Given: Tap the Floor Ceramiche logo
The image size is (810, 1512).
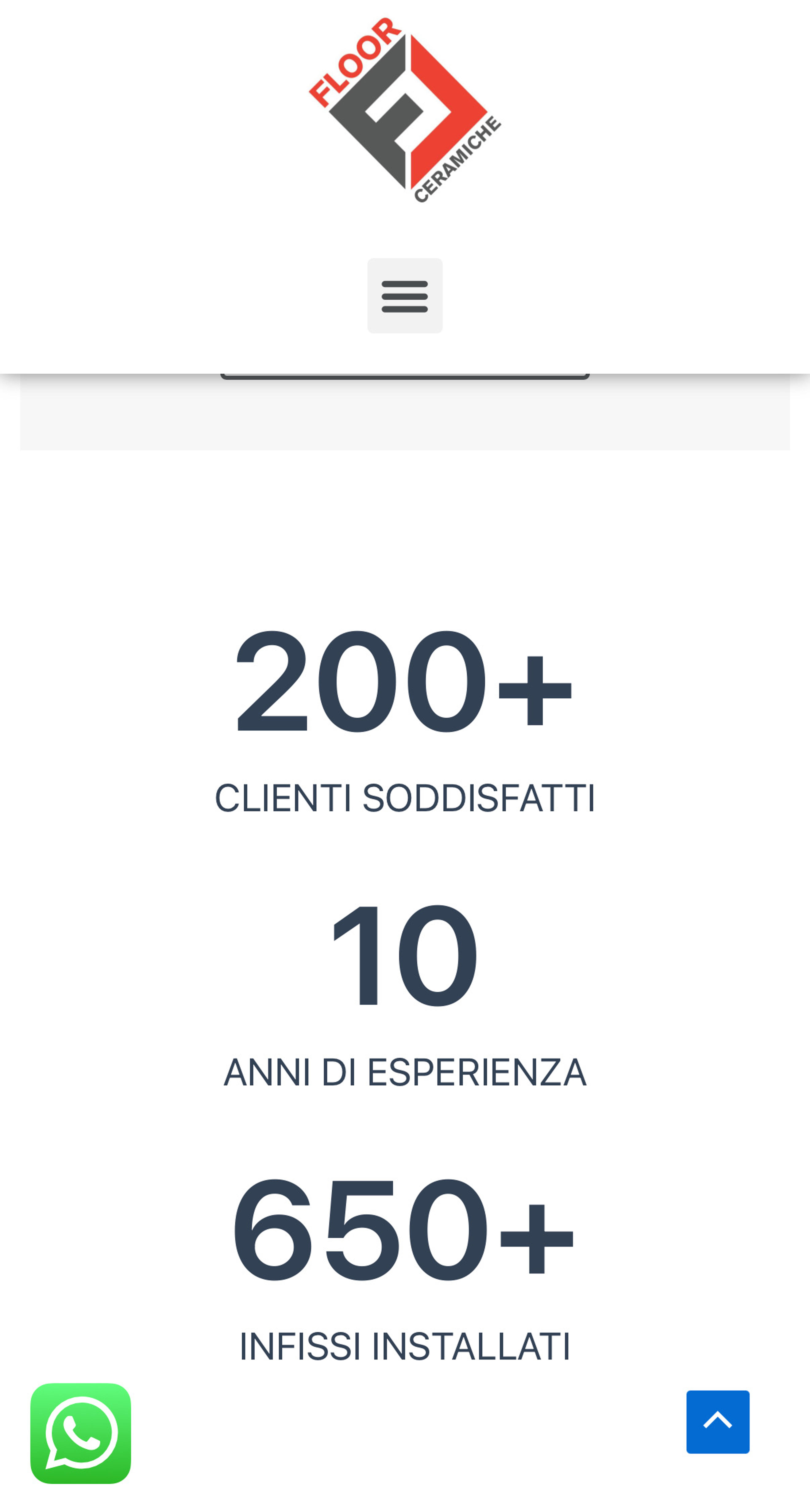Looking at the screenshot, I should pyautogui.click(x=405, y=110).
